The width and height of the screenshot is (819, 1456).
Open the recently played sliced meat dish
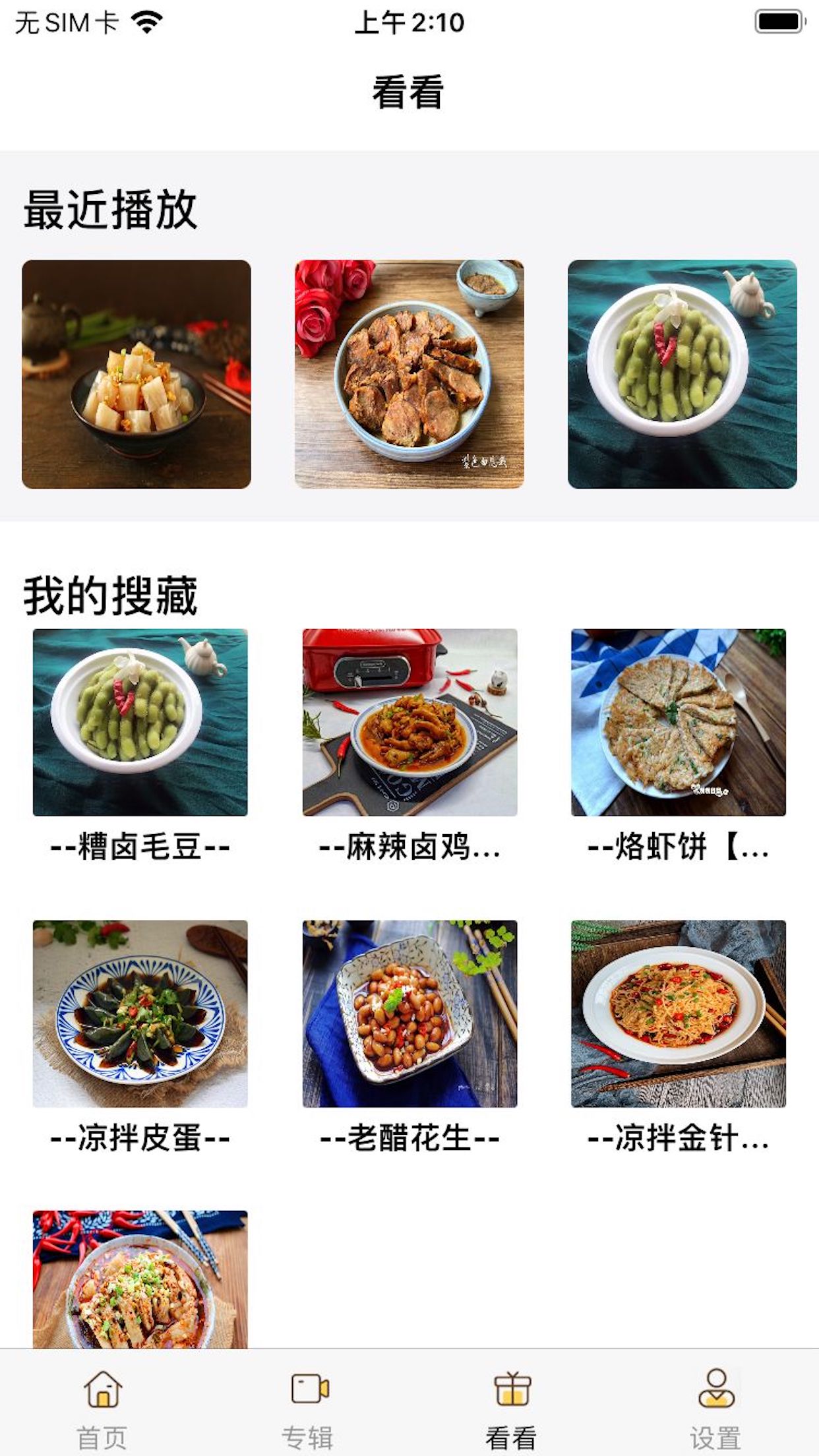[409, 374]
